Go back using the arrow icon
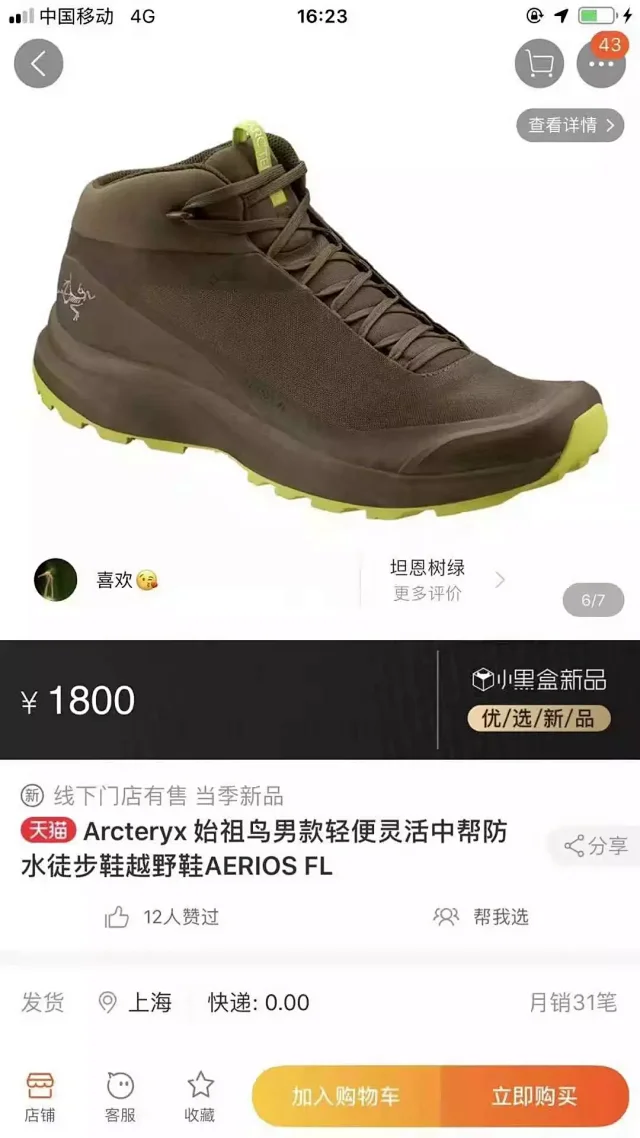This screenshot has width=640, height=1138. (39, 64)
